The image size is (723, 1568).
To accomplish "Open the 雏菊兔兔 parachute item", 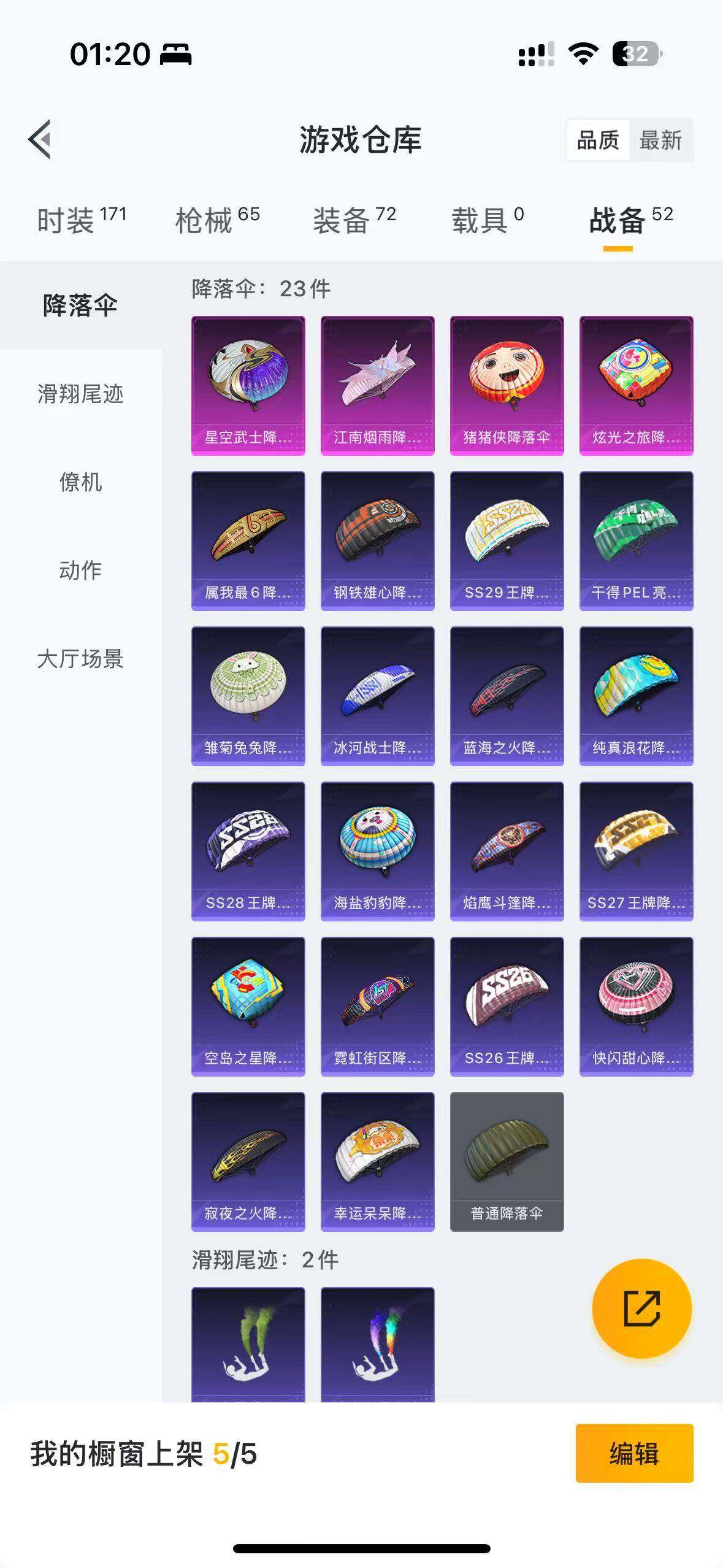I will pyautogui.click(x=248, y=696).
